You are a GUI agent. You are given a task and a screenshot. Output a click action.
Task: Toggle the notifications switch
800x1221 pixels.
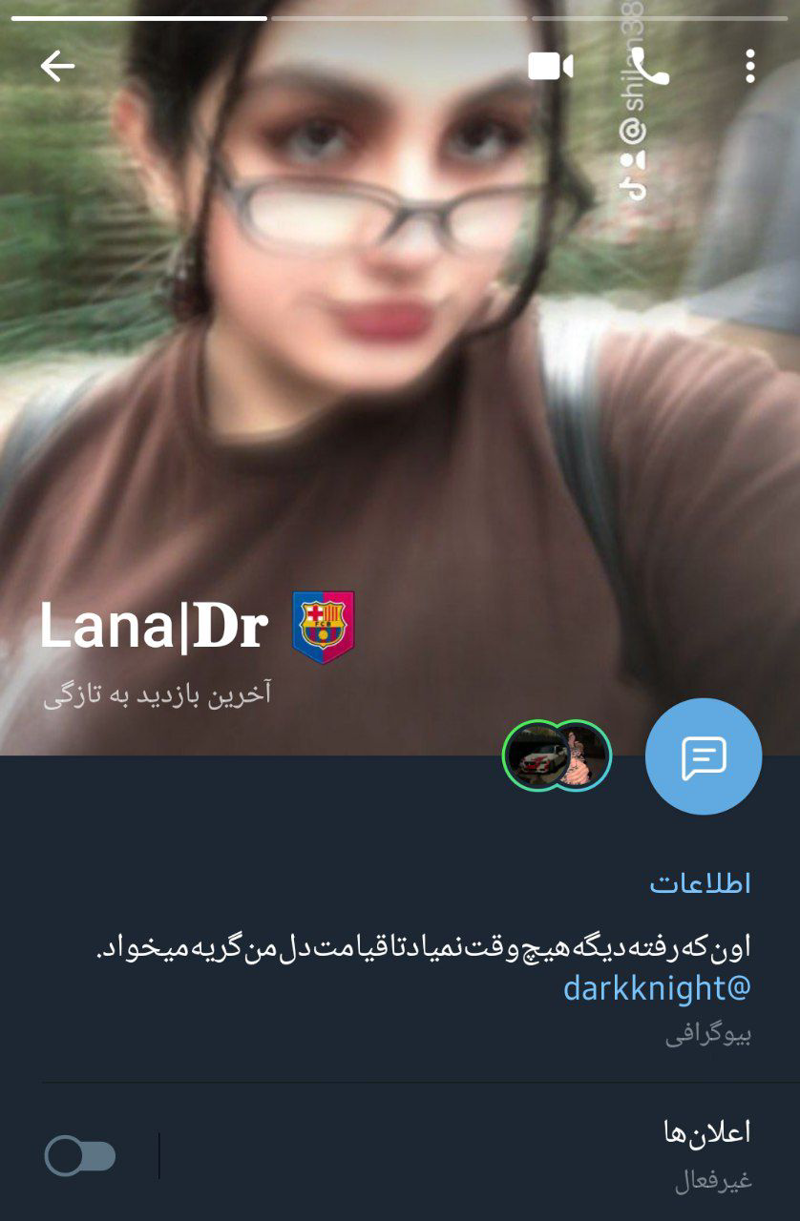pos(80,1157)
